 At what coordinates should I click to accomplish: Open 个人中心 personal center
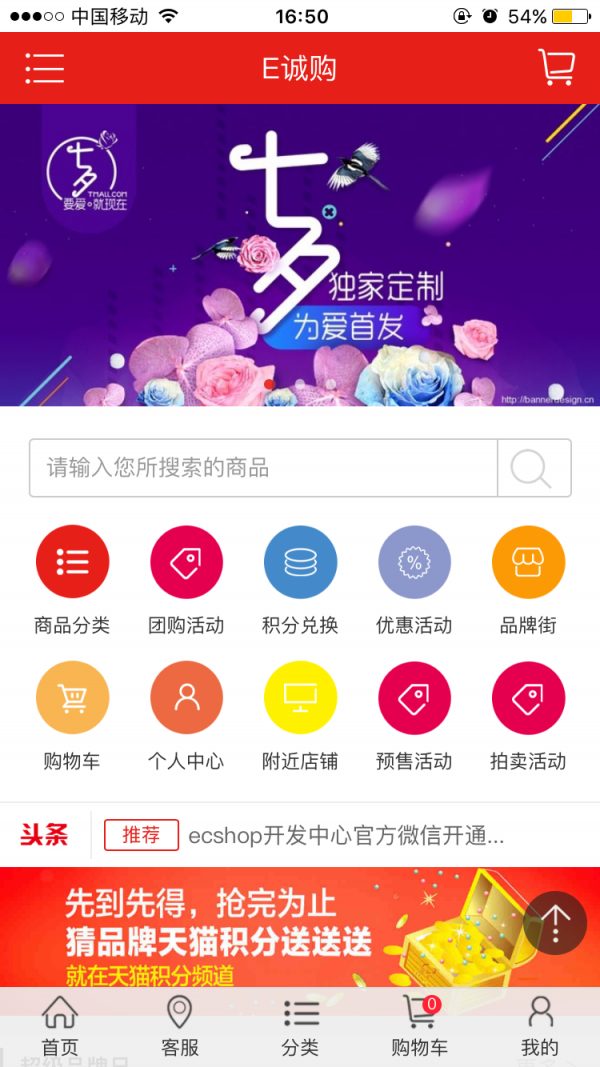pos(186,716)
